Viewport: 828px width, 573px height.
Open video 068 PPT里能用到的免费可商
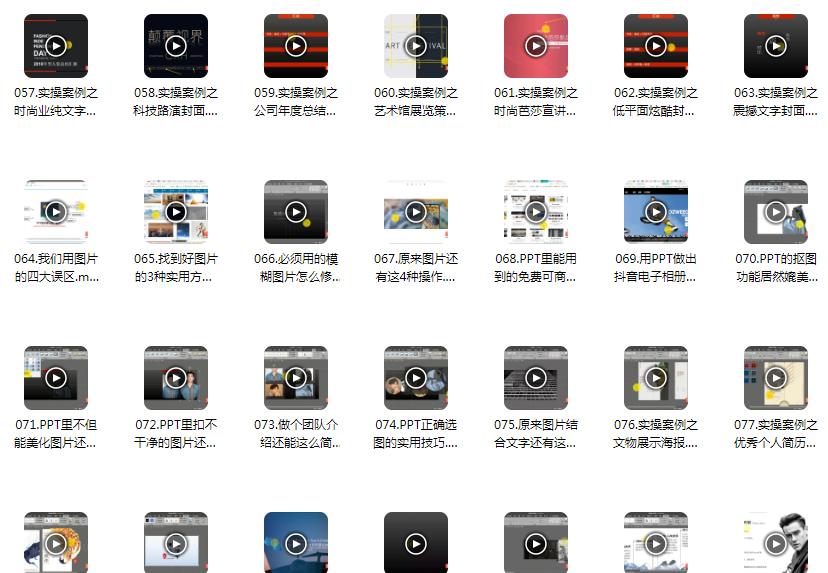pos(536,212)
